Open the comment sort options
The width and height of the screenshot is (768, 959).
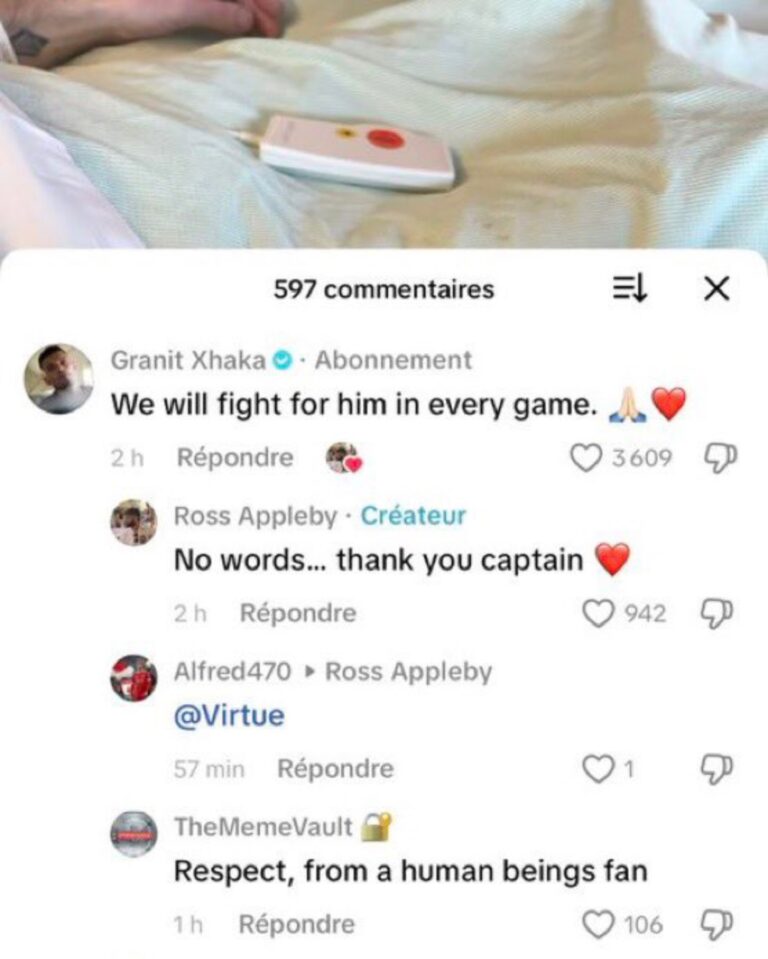click(x=630, y=289)
